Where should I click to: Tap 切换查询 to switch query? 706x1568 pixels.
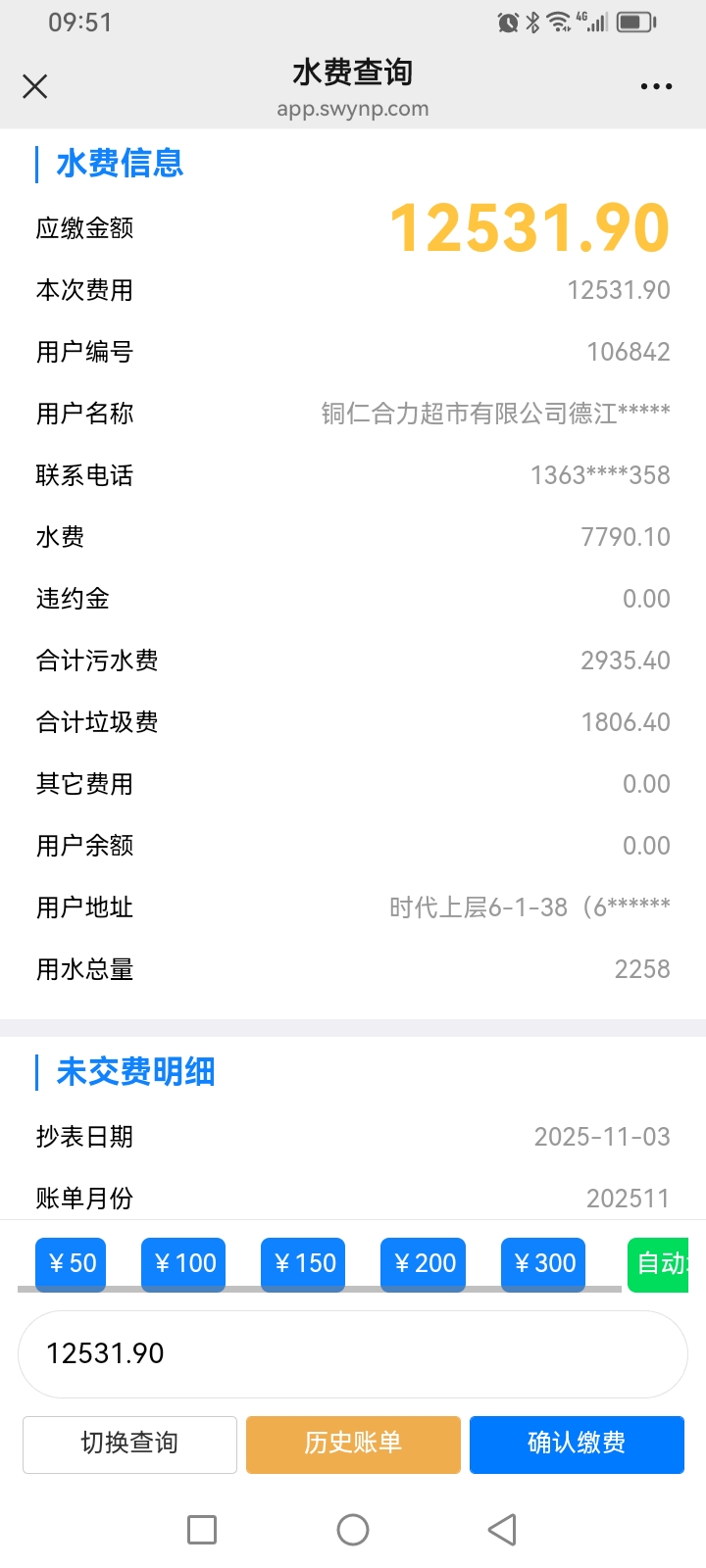pyautogui.click(x=129, y=1444)
